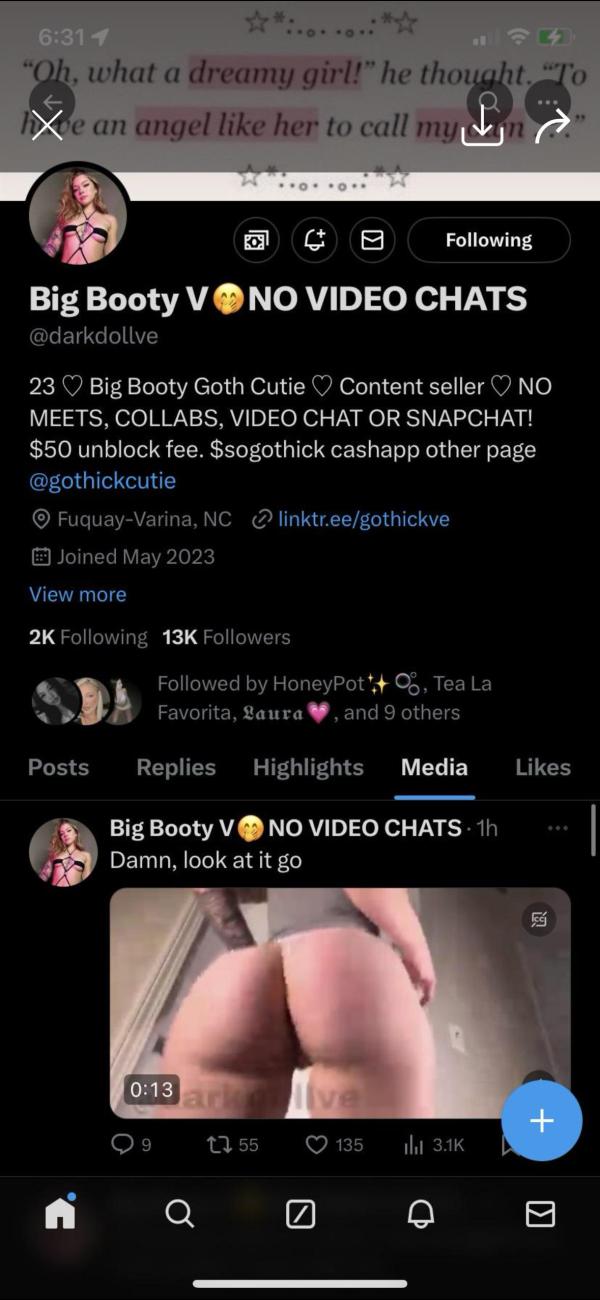Switch to the Likes tab
Screen dimensions: 600x1300
coord(542,767)
